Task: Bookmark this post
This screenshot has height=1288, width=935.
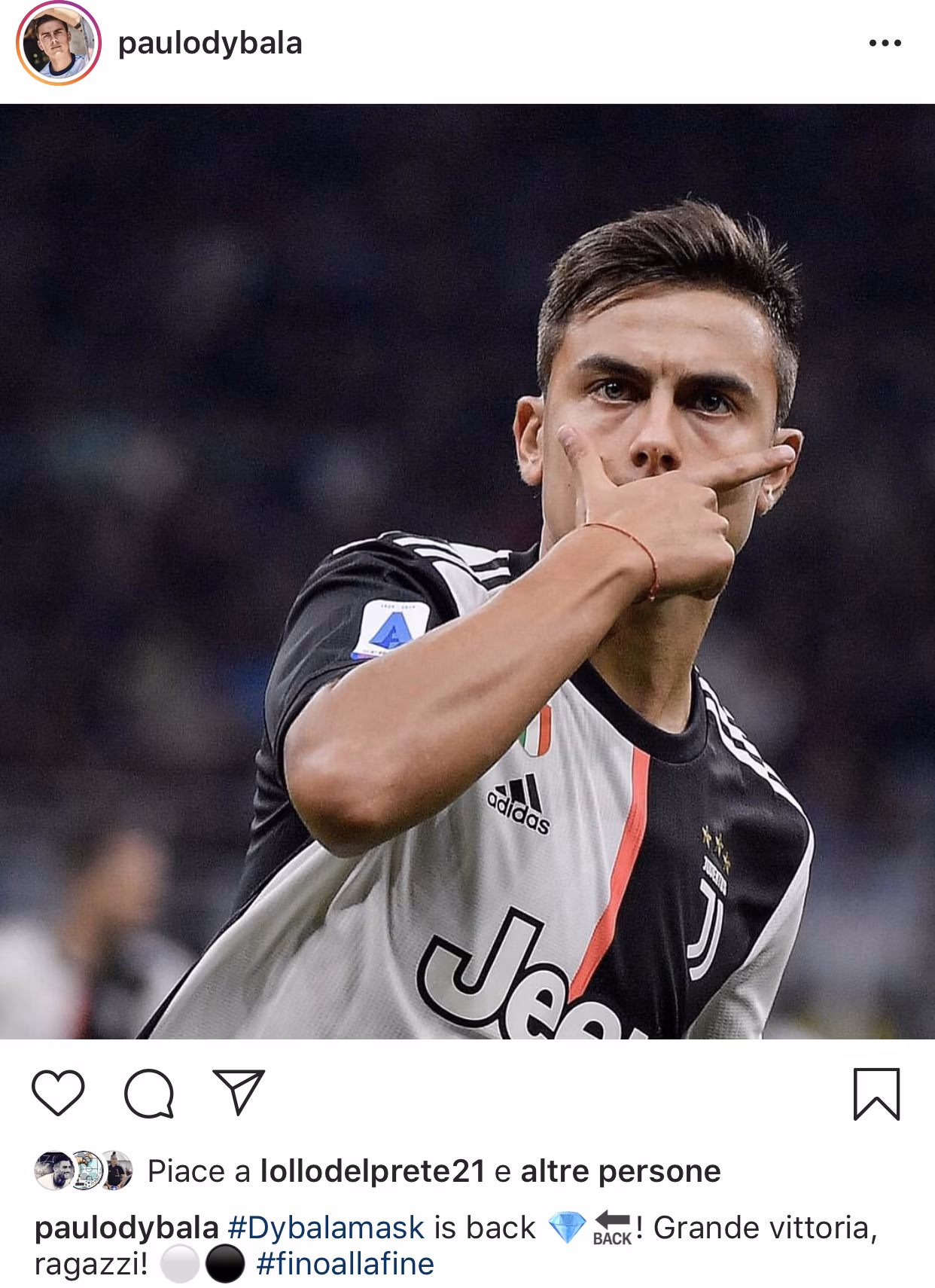Action: (876, 1094)
